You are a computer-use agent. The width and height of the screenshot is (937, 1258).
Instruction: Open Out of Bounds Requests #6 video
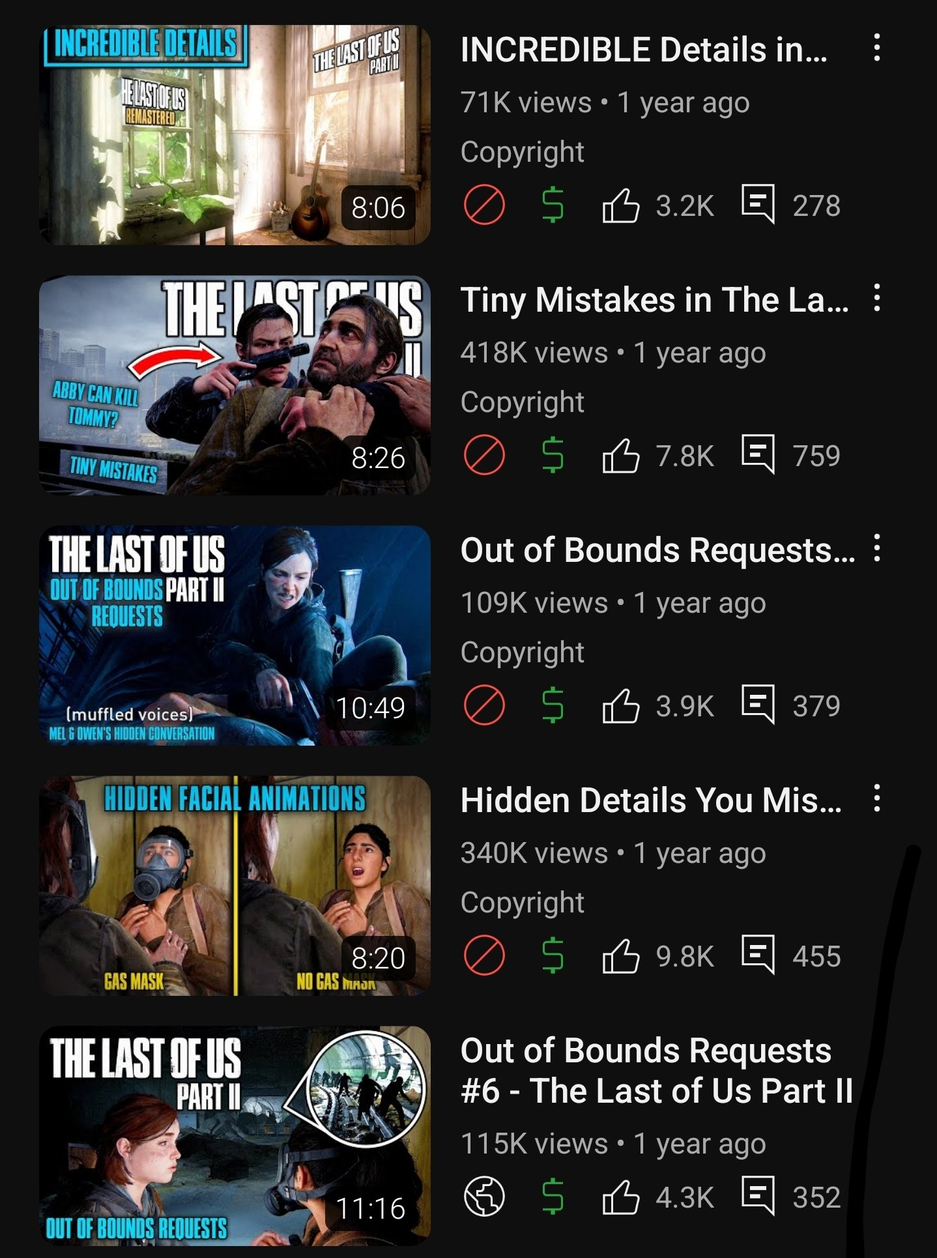235,1135
